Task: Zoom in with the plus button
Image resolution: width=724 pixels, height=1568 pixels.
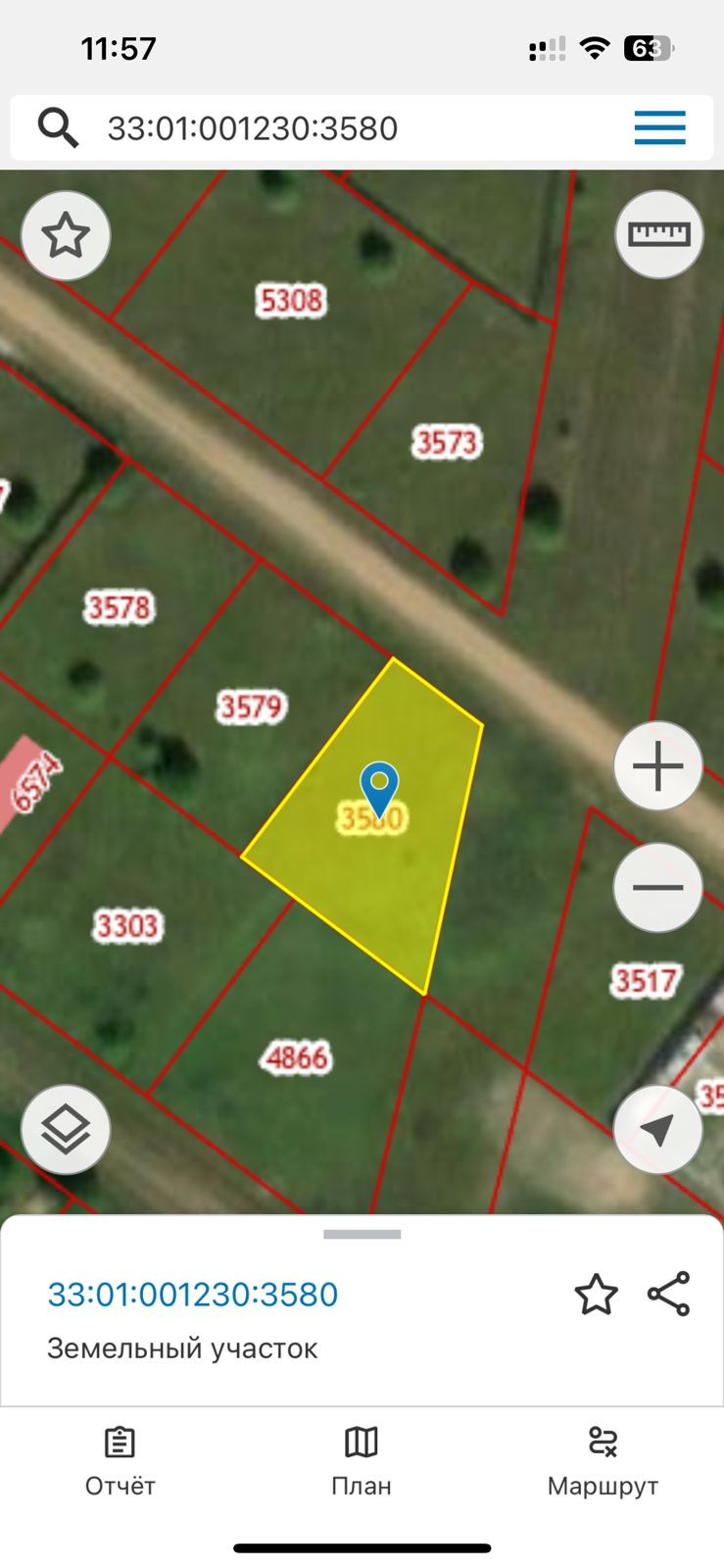Action: click(x=657, y=766)
